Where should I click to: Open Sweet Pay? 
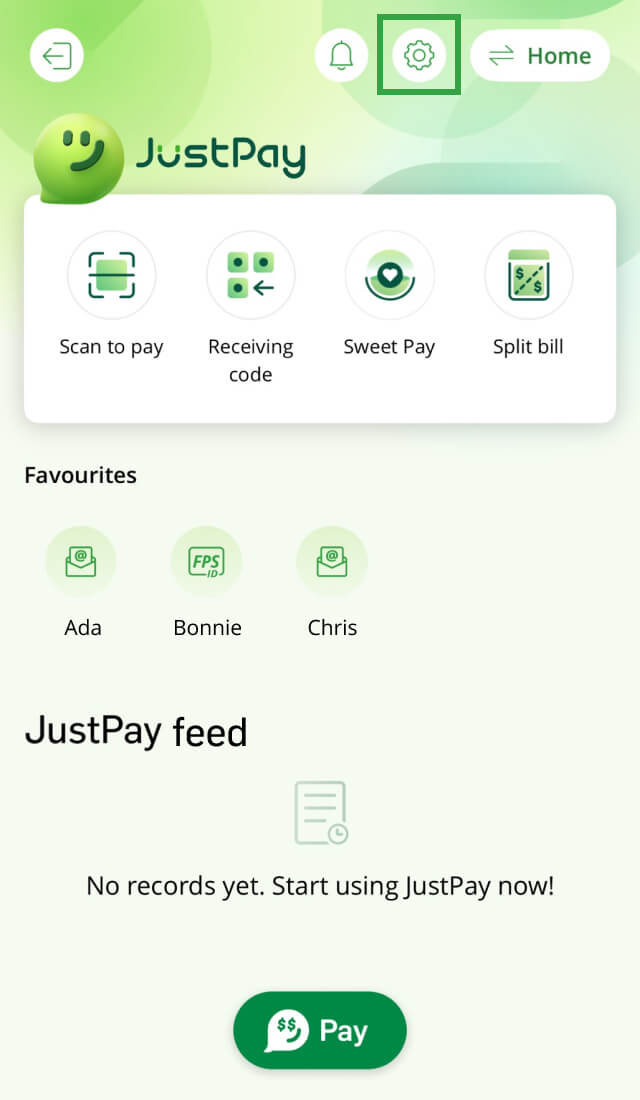389,276
